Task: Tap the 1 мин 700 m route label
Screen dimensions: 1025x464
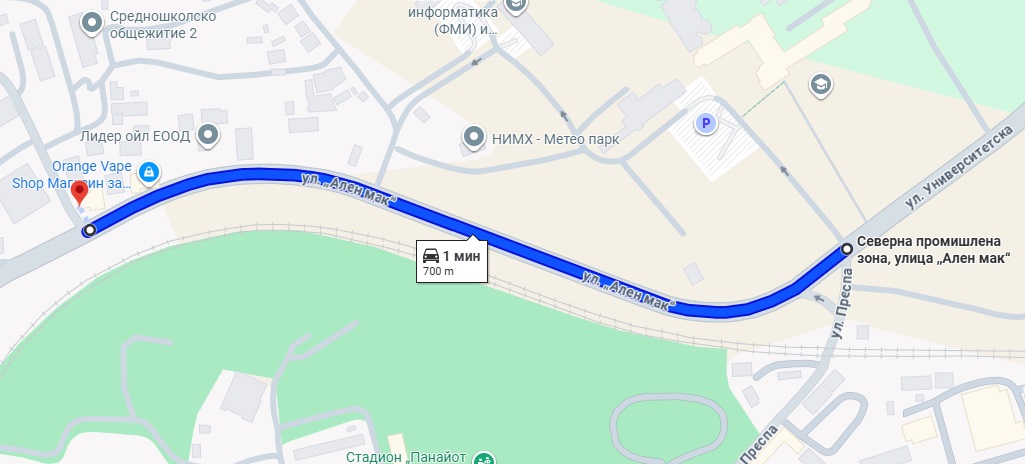Action: (451, 261)
